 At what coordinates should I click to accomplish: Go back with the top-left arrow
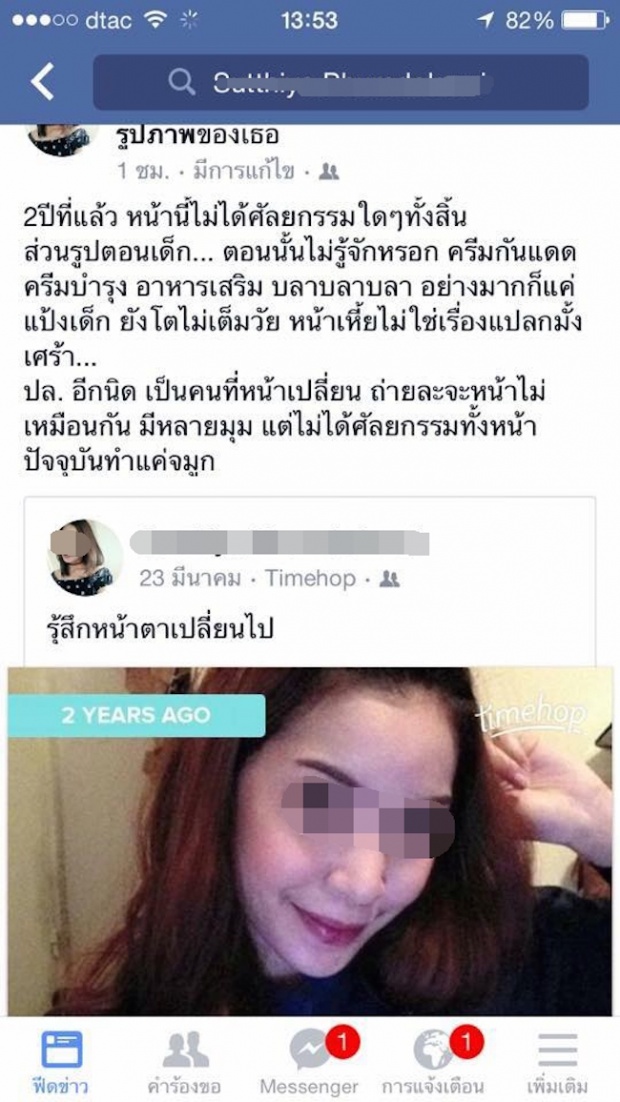[x=42, y=82]
